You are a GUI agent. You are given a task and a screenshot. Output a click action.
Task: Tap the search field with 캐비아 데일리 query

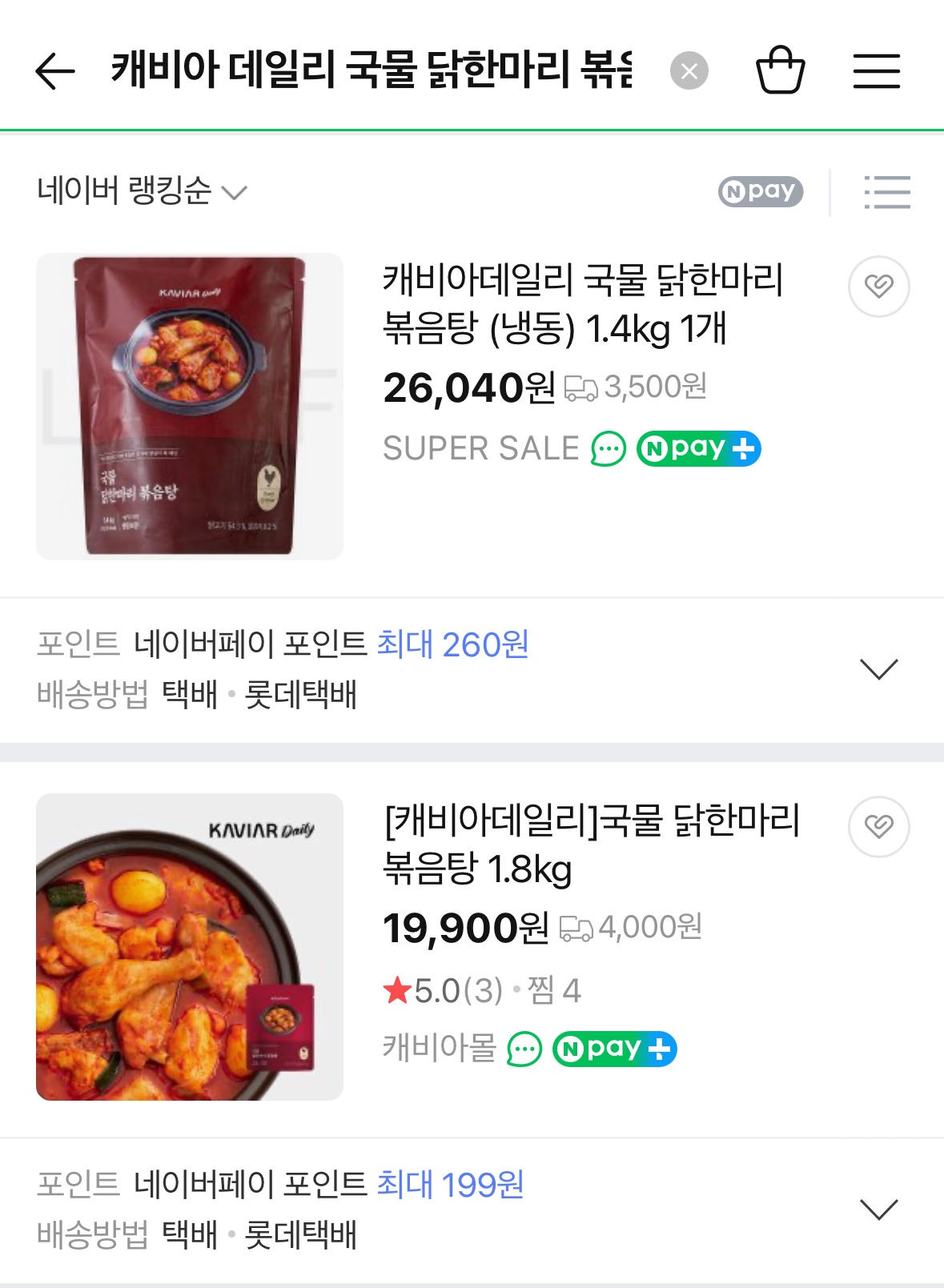(370, 70)
